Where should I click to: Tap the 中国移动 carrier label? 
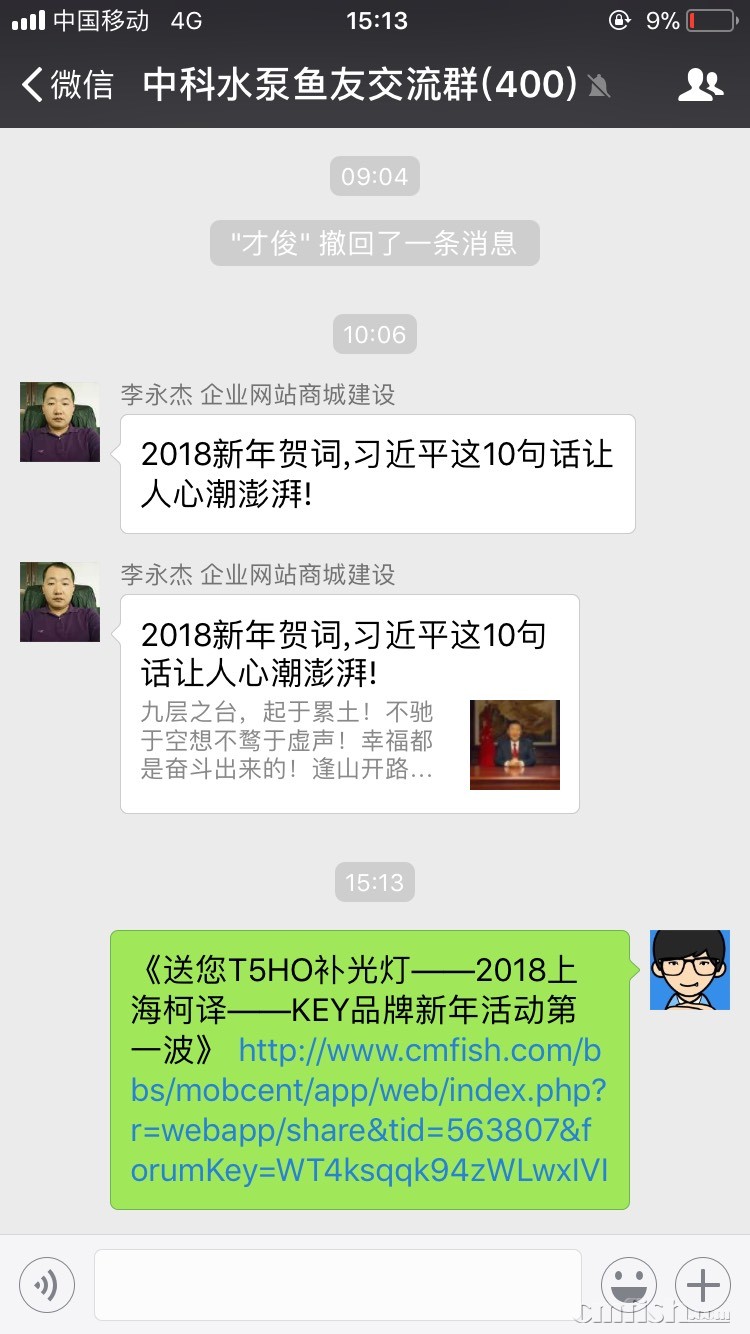click(102, 19)
